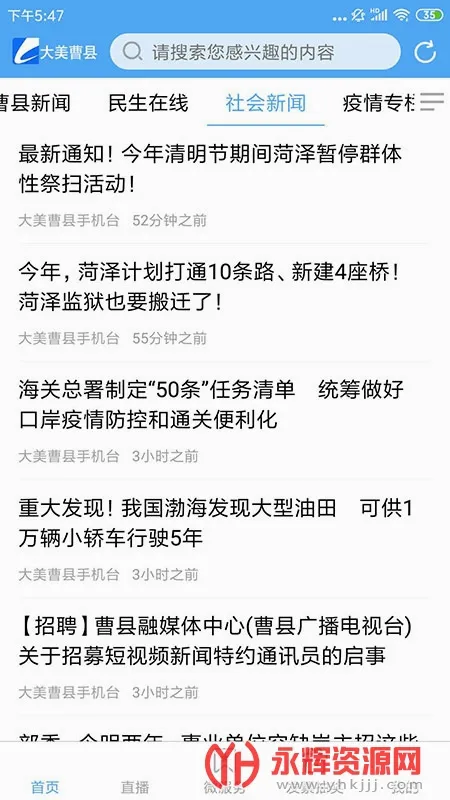Refresh the page with the reload icon

[425, 52]
